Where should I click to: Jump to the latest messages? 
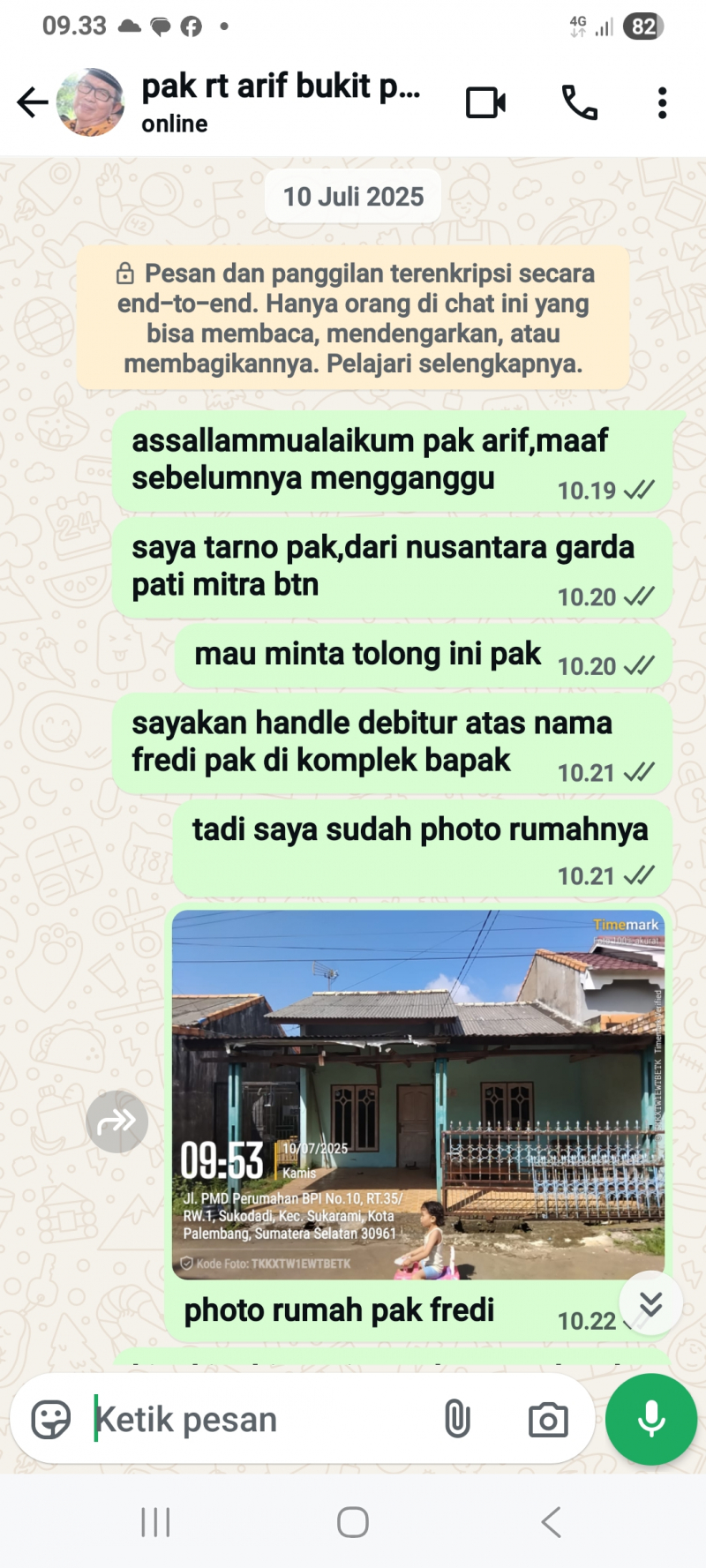pyautogui.click(x=650, y=1303)
